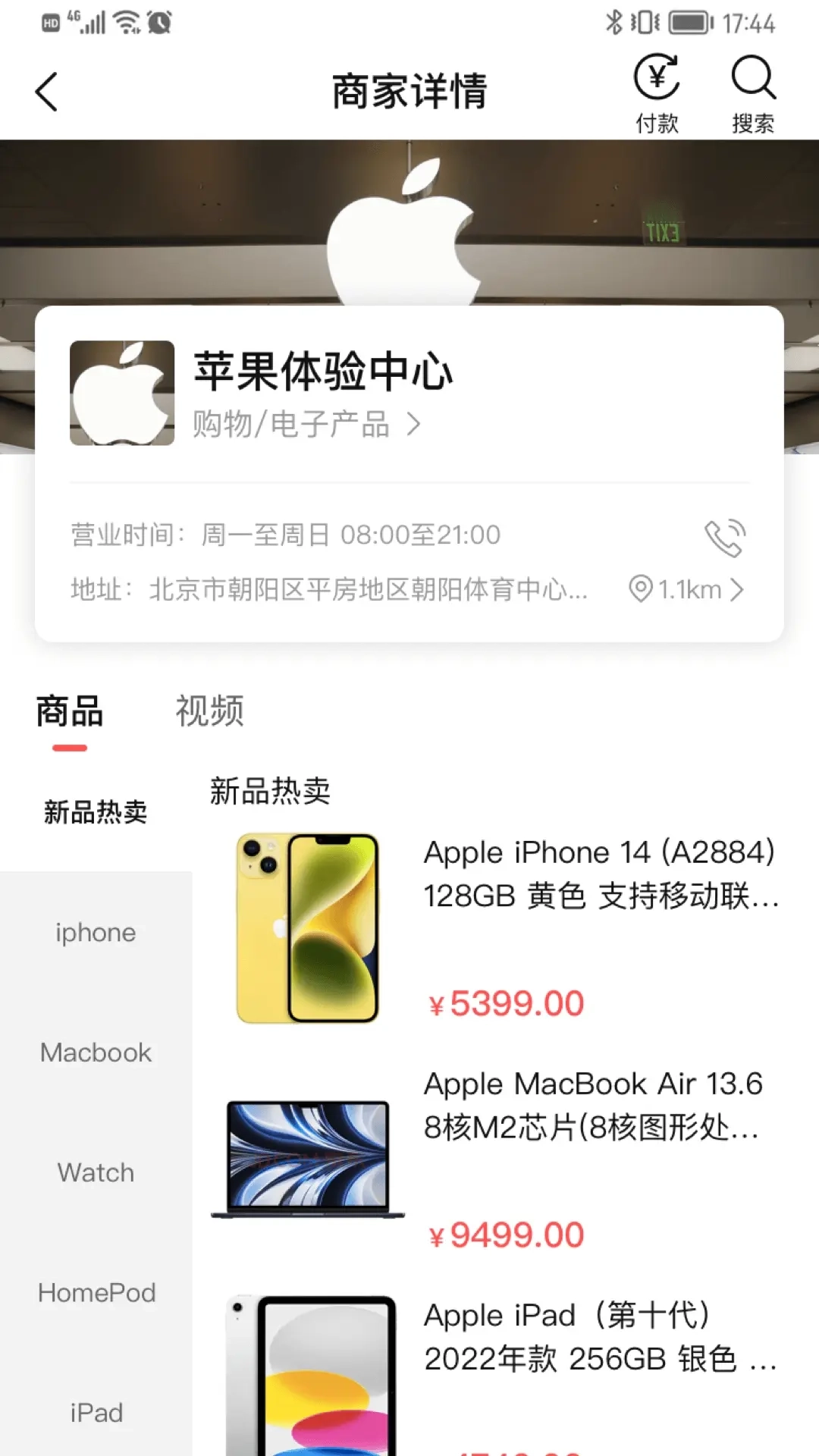
Task: Switch to the 商品 tab
Action: coord(67,711)
